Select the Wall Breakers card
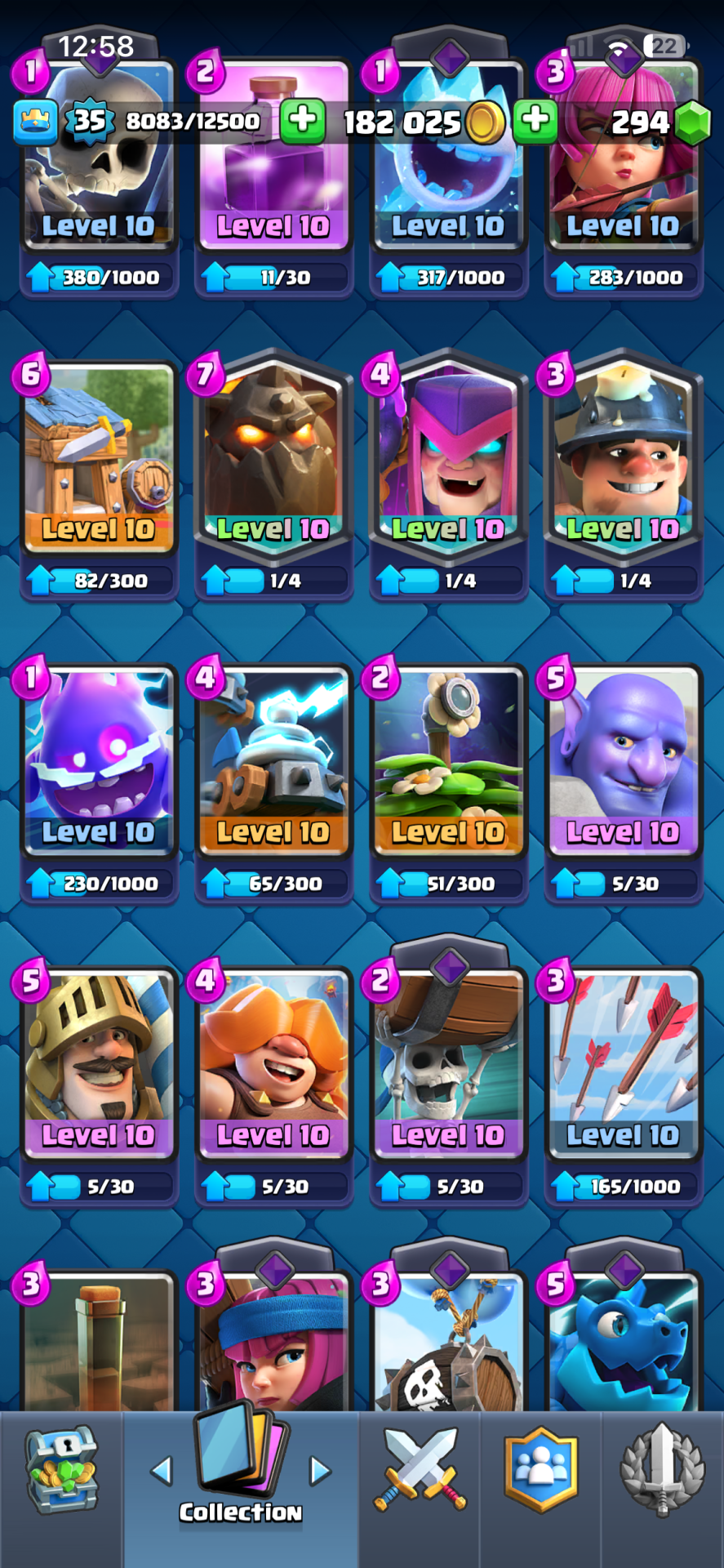The image size is (724, 1568). [x=448, y=1062]
